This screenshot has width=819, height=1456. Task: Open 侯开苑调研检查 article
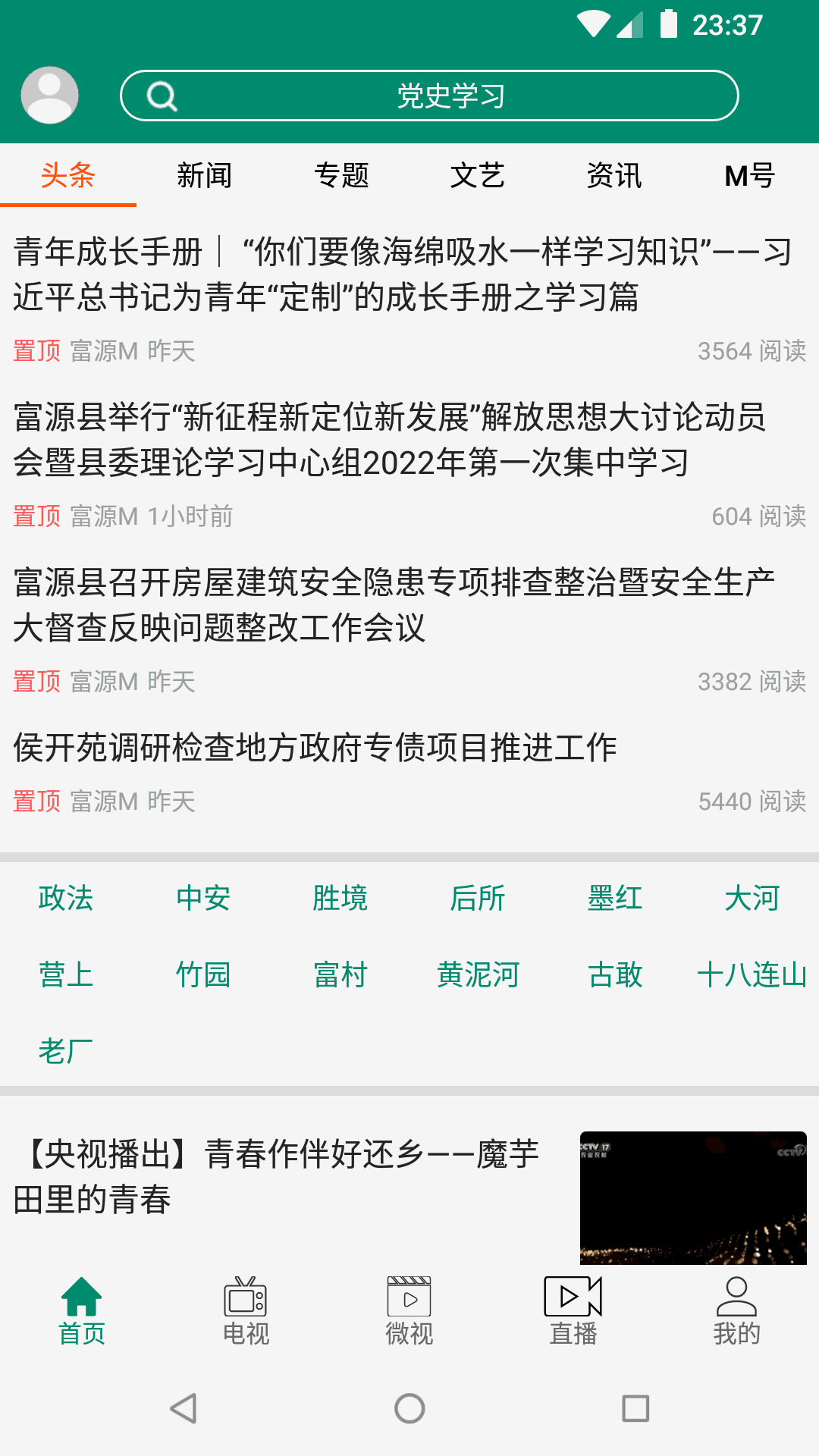[x=315, y=748]
